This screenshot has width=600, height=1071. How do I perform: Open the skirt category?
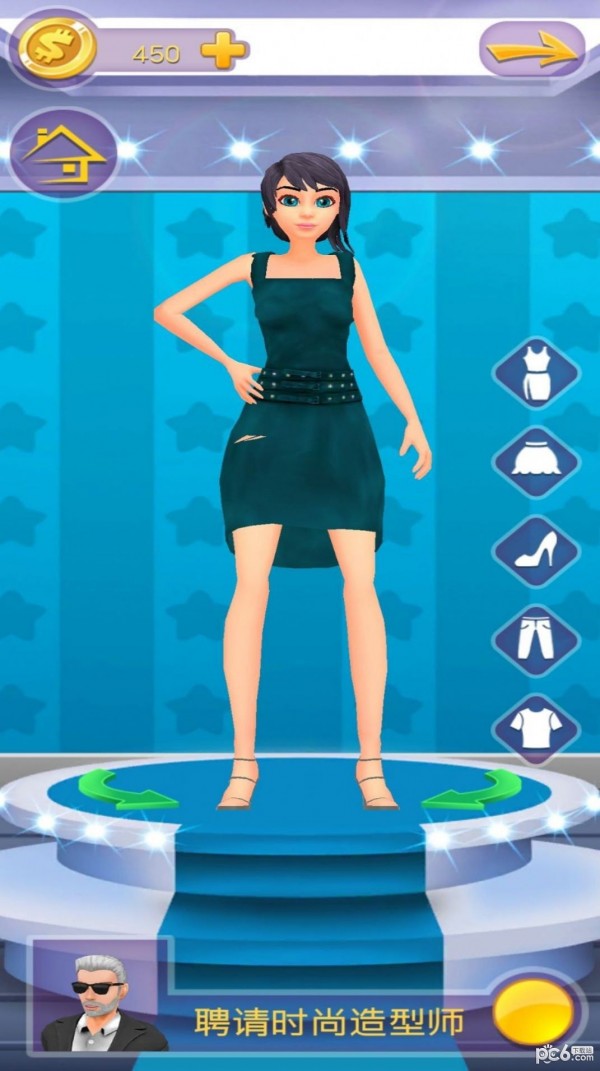tap(537, 461)
